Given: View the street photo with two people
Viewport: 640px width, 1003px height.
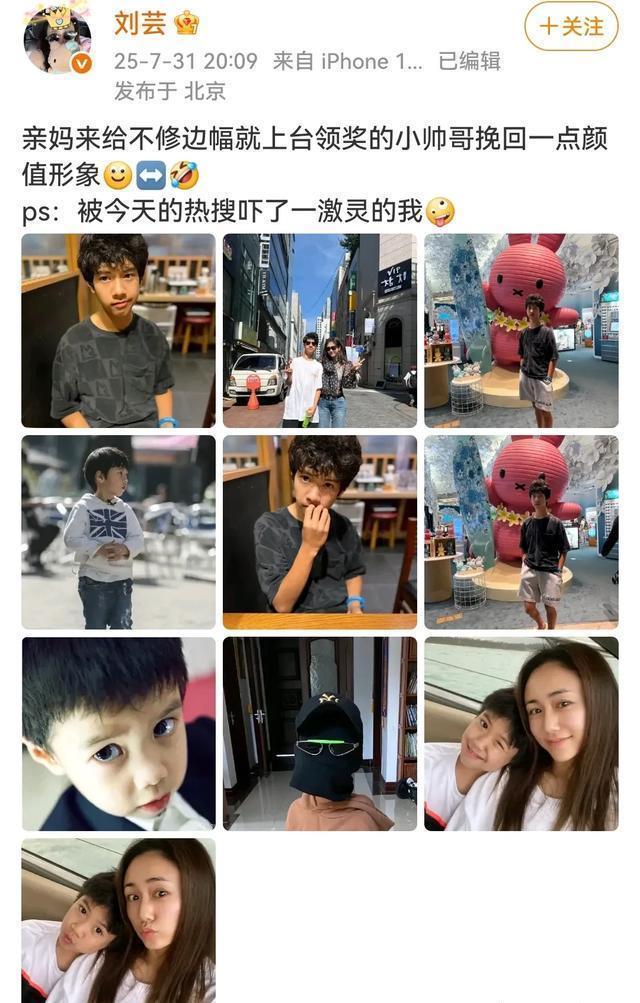Looking at the screenshot, I should 320,331.
